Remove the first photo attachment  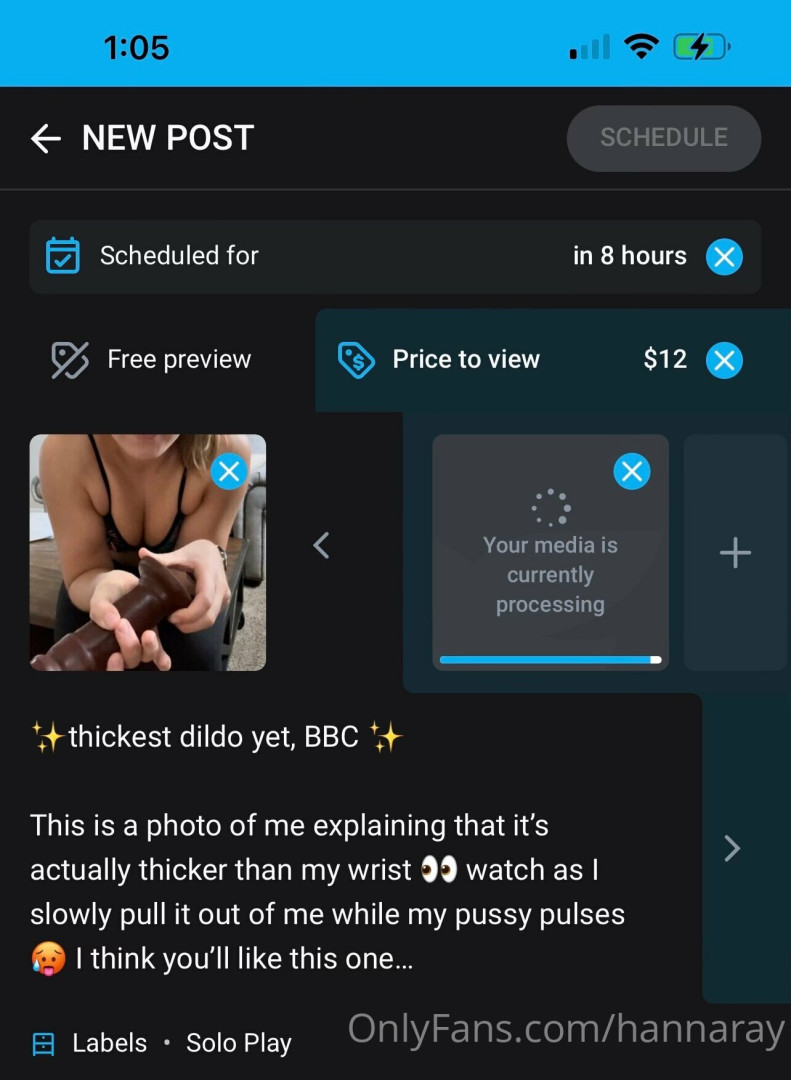[230, 471]
